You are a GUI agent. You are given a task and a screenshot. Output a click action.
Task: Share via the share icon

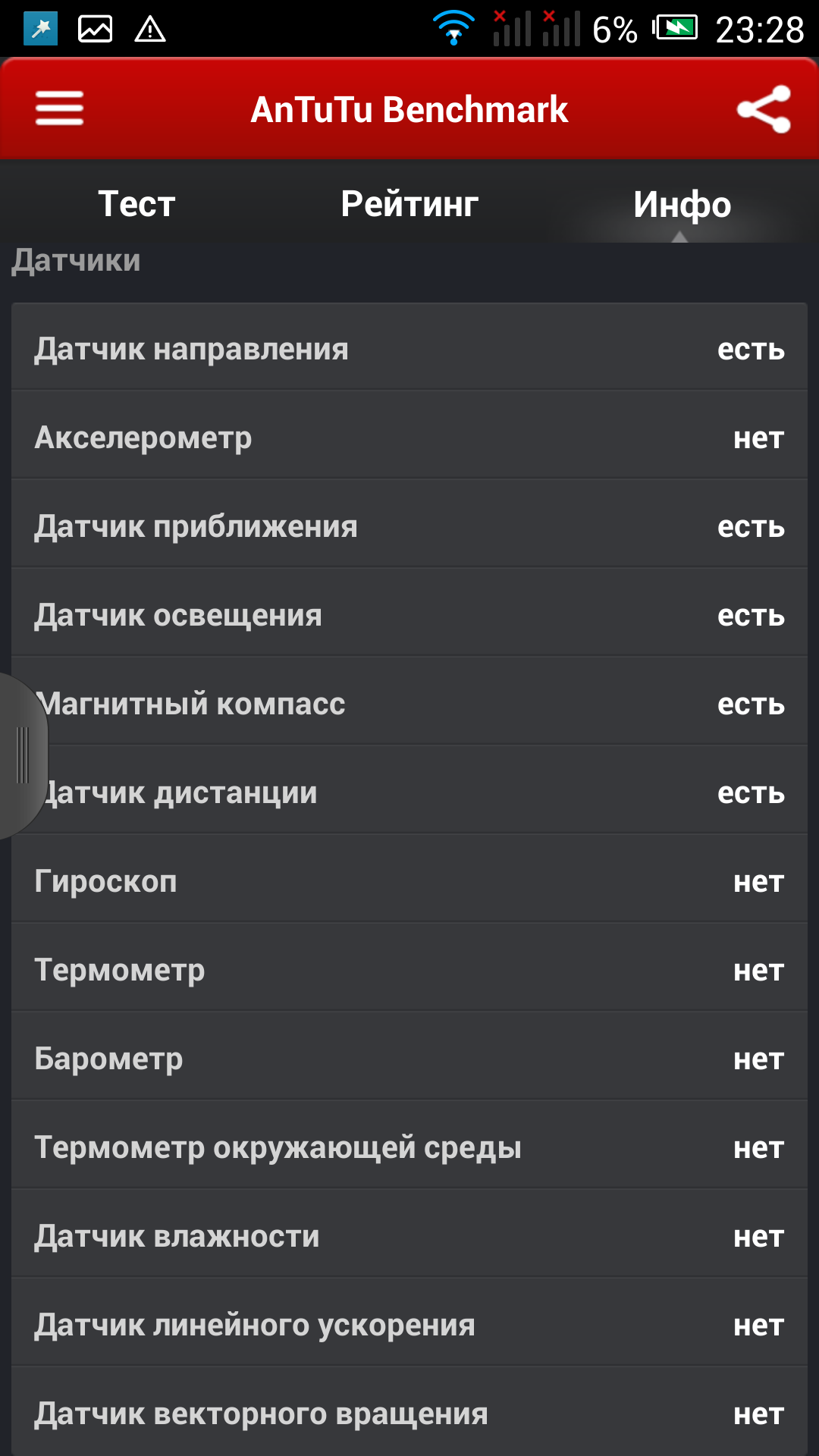(x=764, y=109)
